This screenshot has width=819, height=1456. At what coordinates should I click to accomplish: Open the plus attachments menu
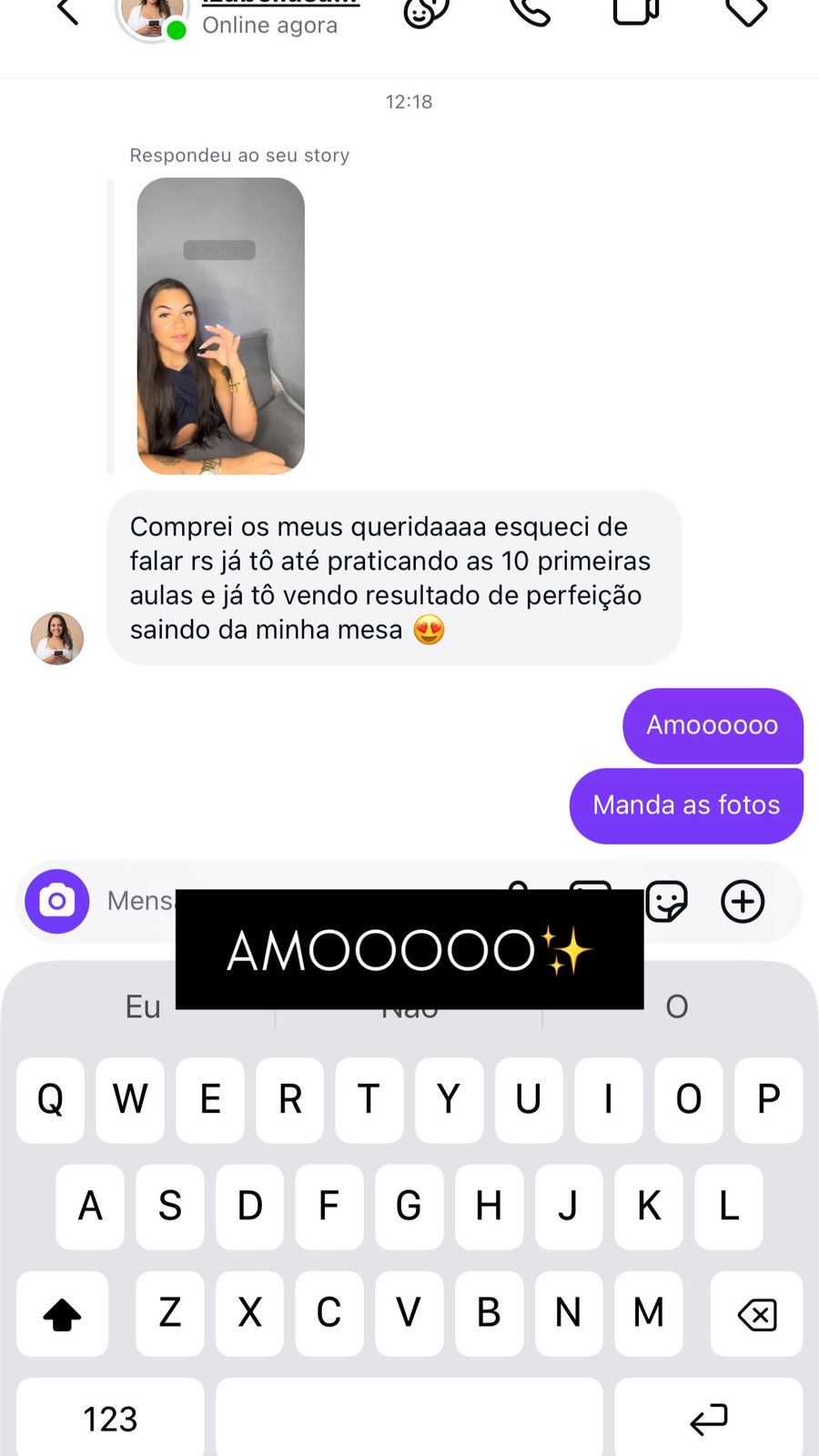click(743, 902)
